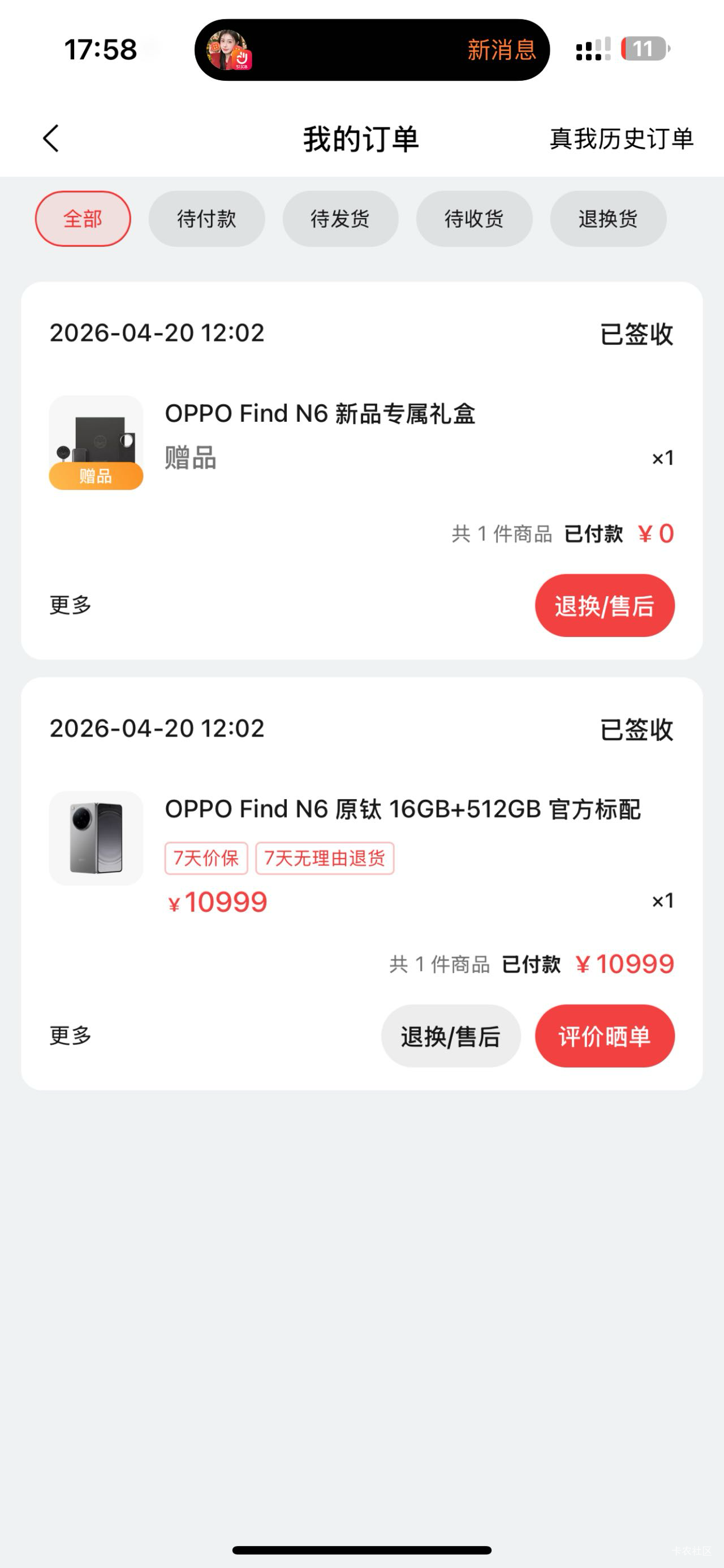Switch to 待发货 tab
The height and width of the screenshot is (1568, 724).
point(340,219)
